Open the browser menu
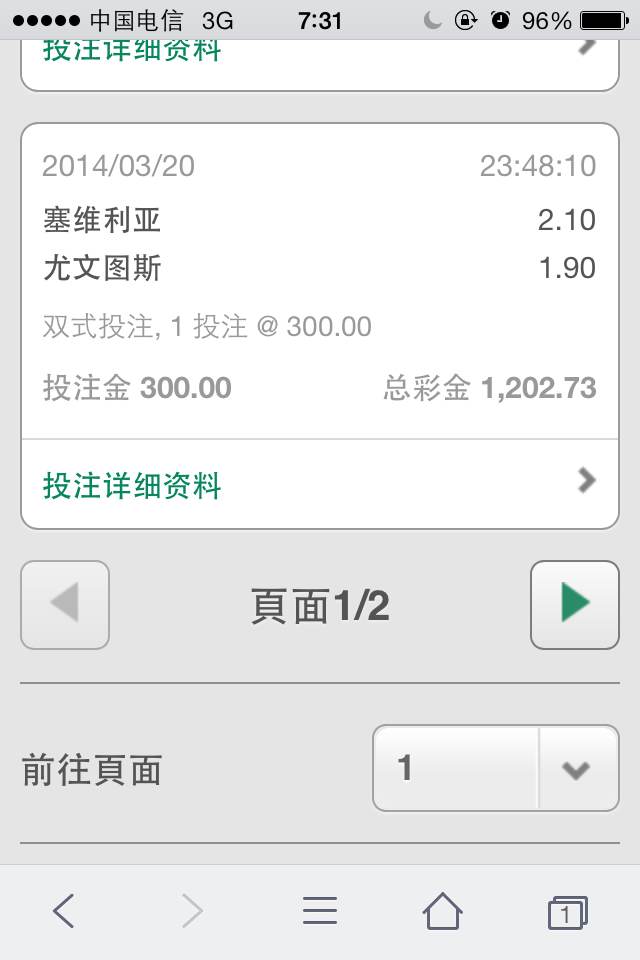640x960 pixels. tap(320, 911)
